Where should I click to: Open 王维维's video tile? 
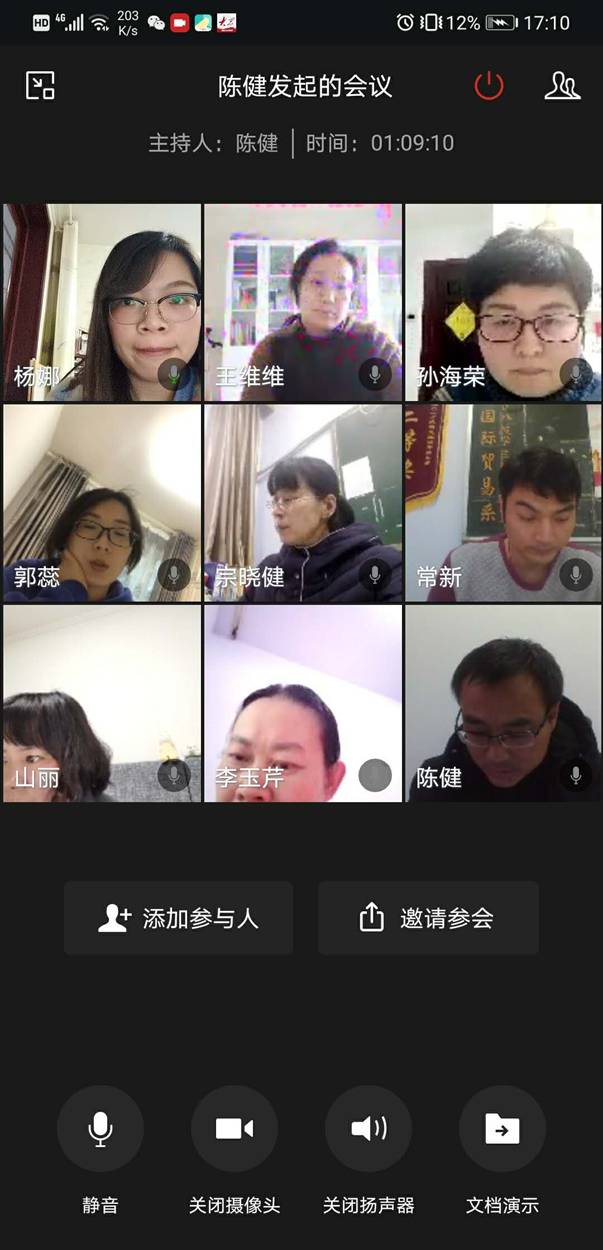tap(303, 302)
